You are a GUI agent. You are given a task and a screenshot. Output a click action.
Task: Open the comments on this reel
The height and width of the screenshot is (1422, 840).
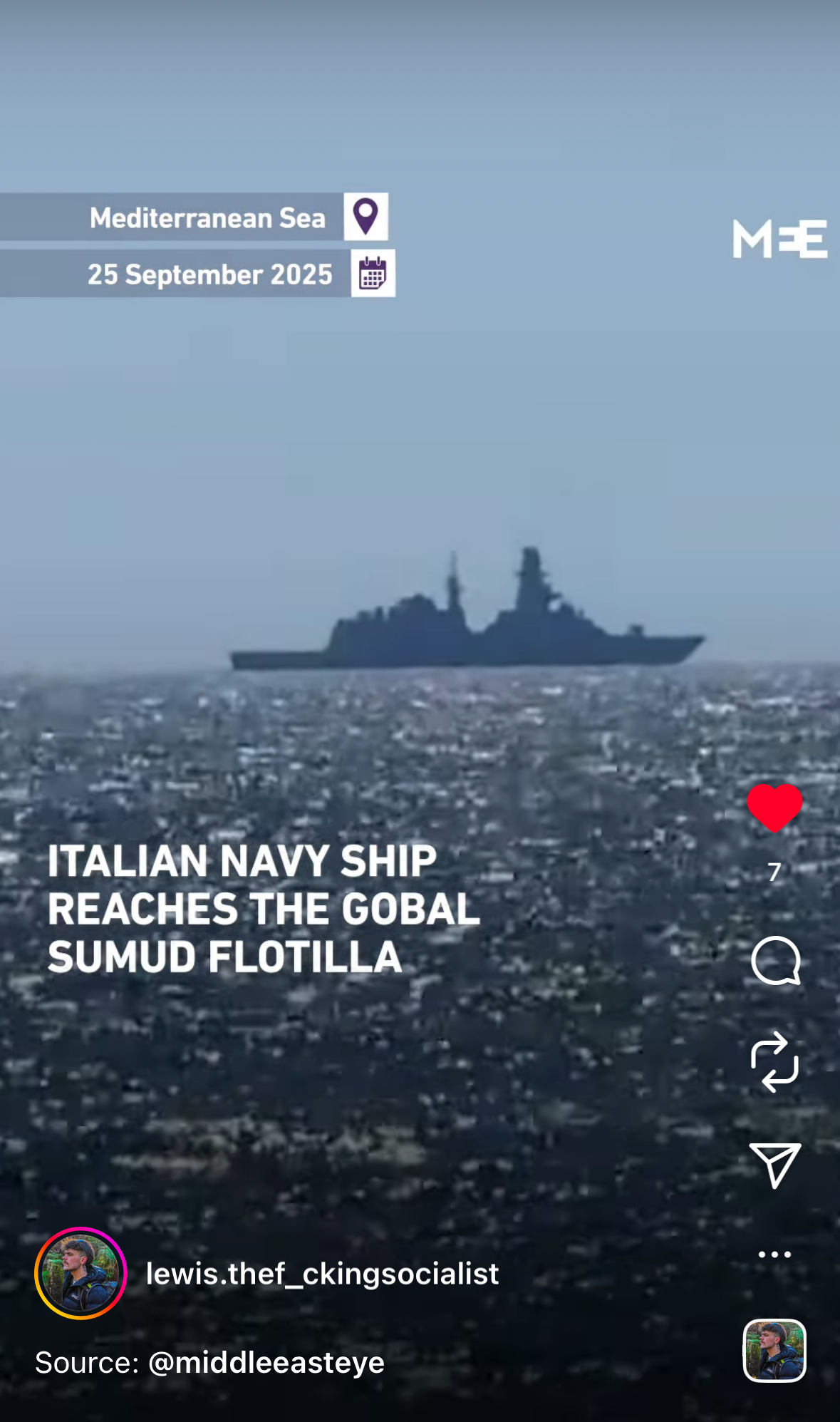[x=775, y=960]
